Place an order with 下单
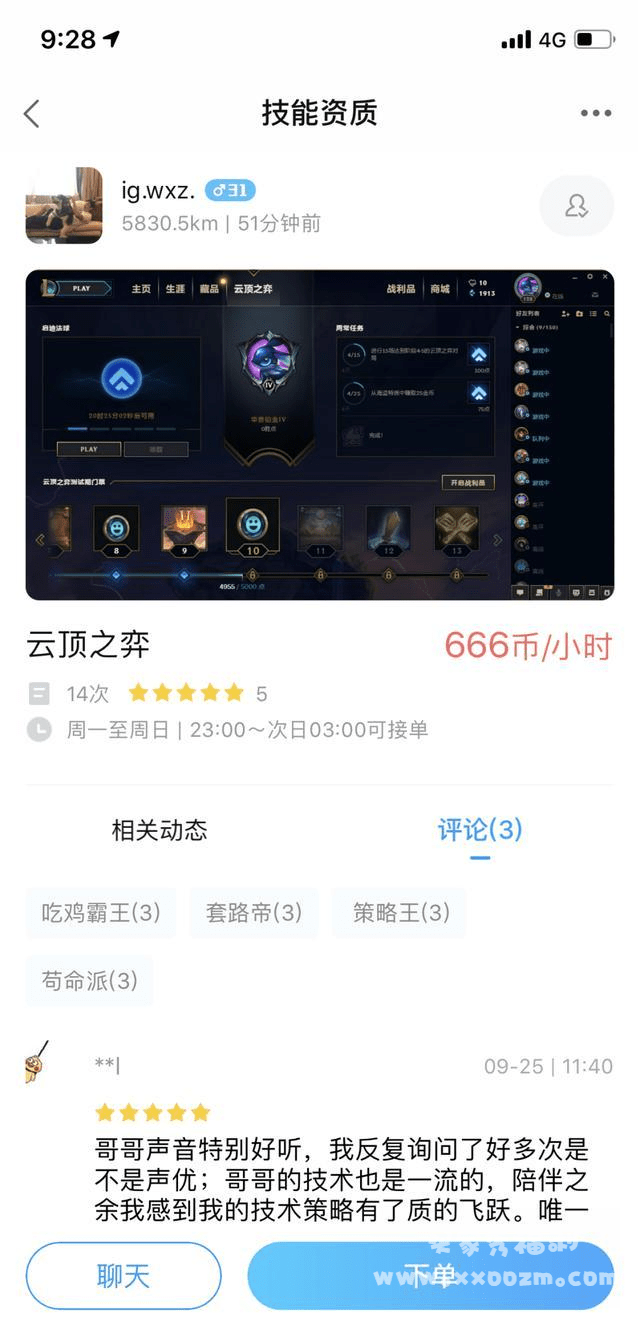638x1326 pixels. point(430,1275)
